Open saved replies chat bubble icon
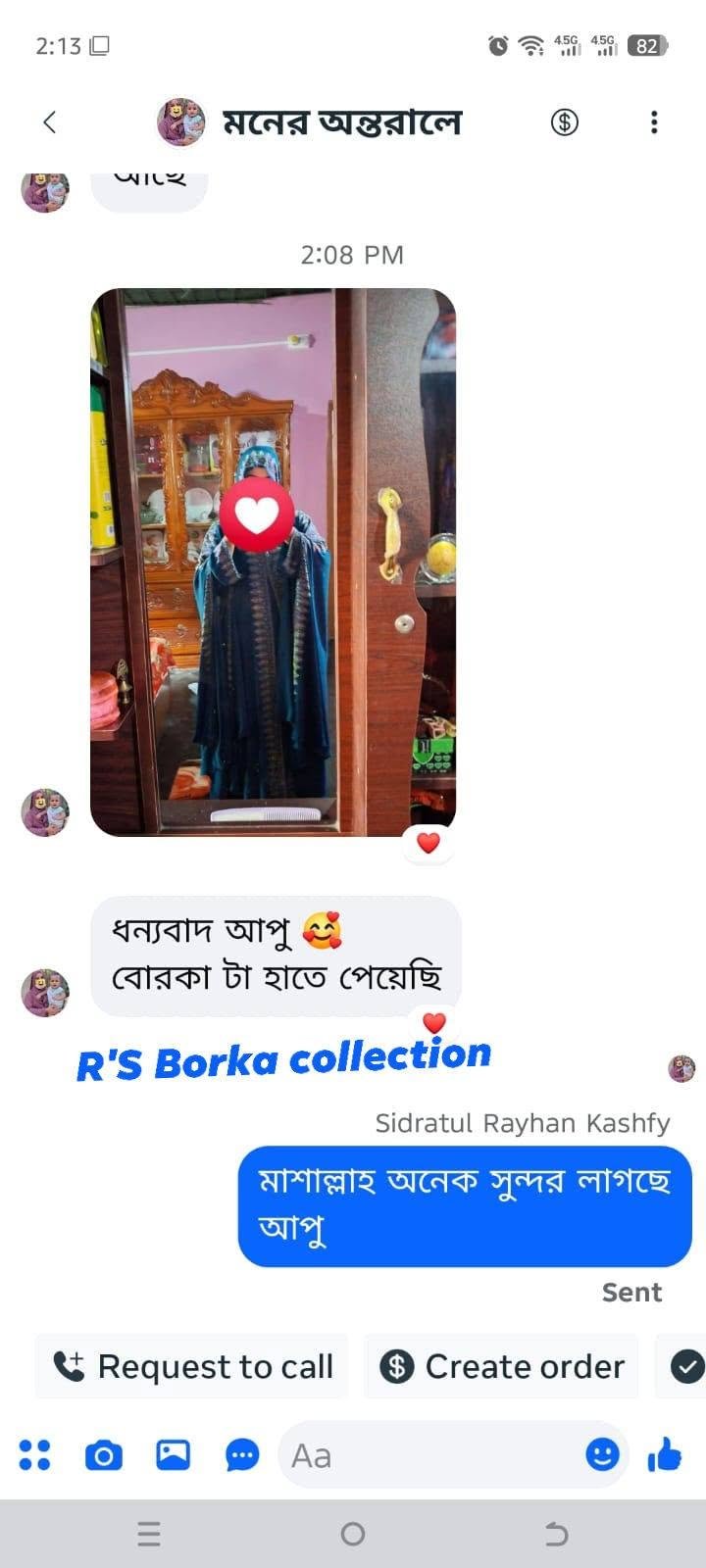Image resolution: width=706 pixels, height=1568 pixels. (242, 1455)
